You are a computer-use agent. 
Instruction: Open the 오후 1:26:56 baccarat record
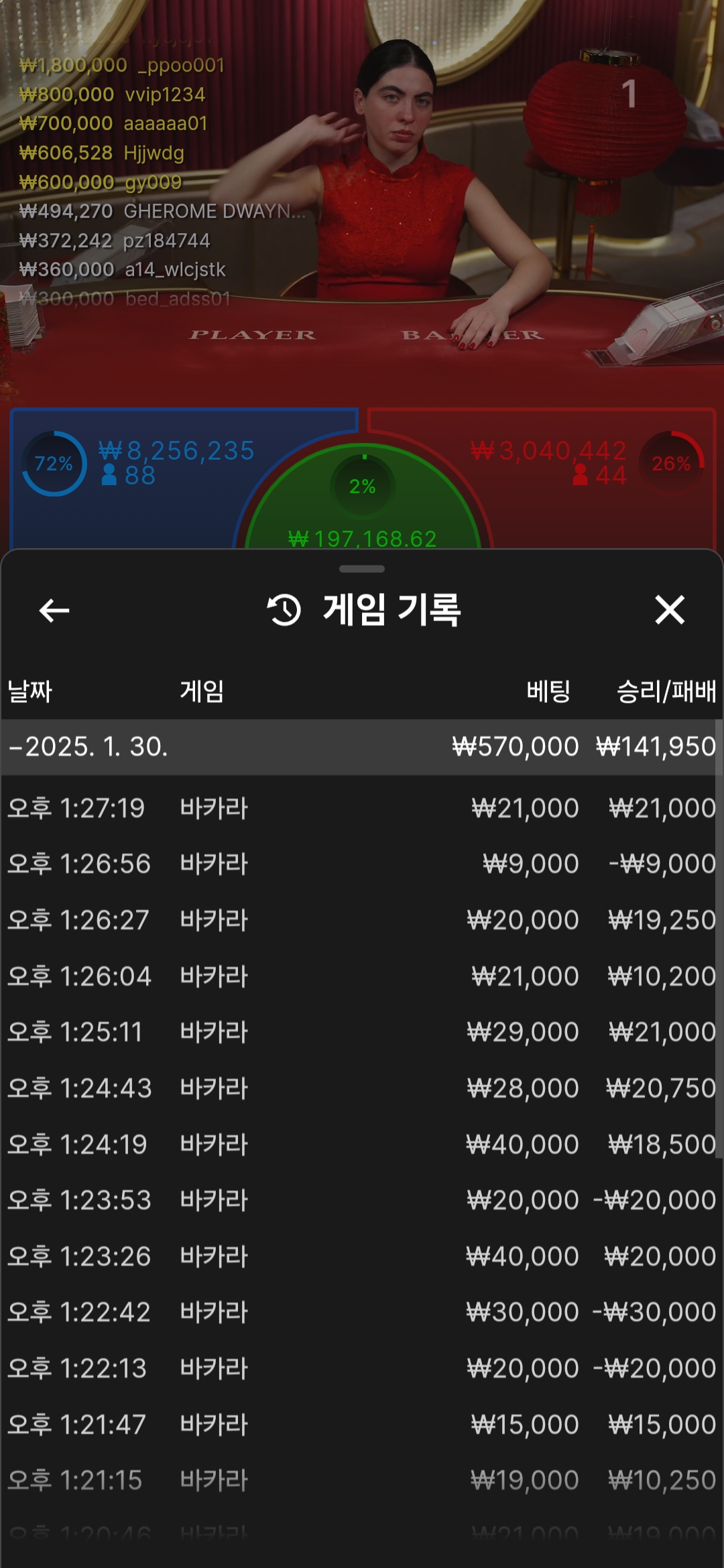click(x=362, y=864)
